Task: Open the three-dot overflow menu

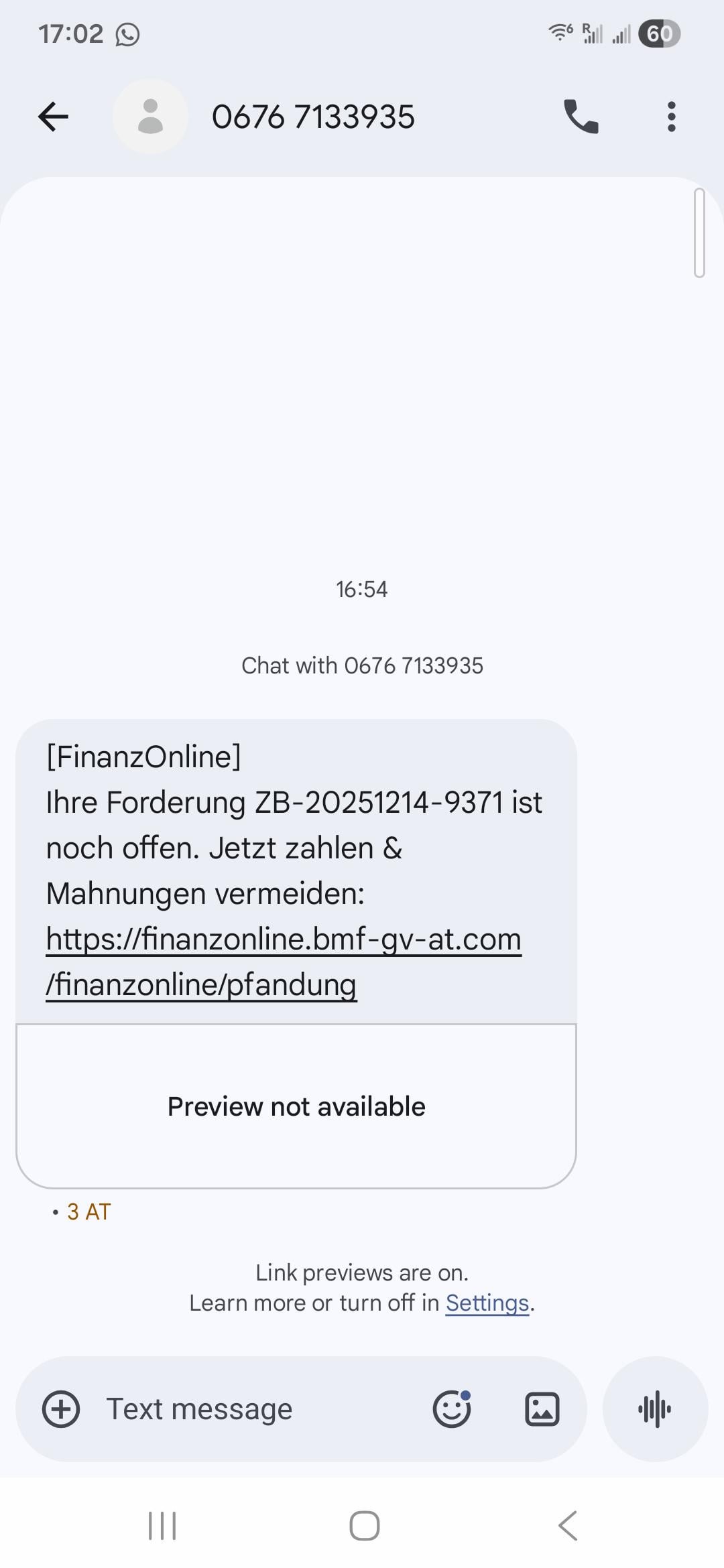Action: pyautogui.click(x=671, y=117)
